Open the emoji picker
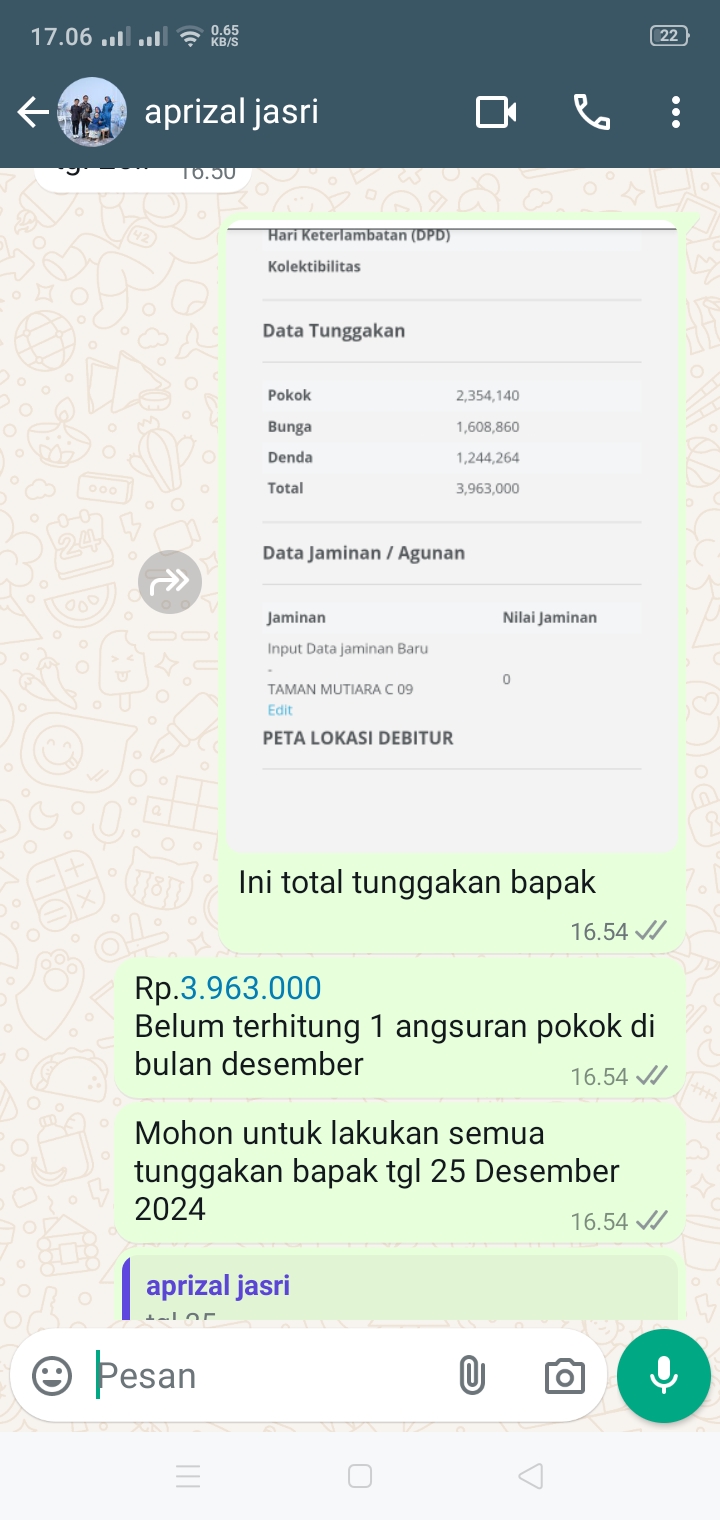 tap(52, 1376)
